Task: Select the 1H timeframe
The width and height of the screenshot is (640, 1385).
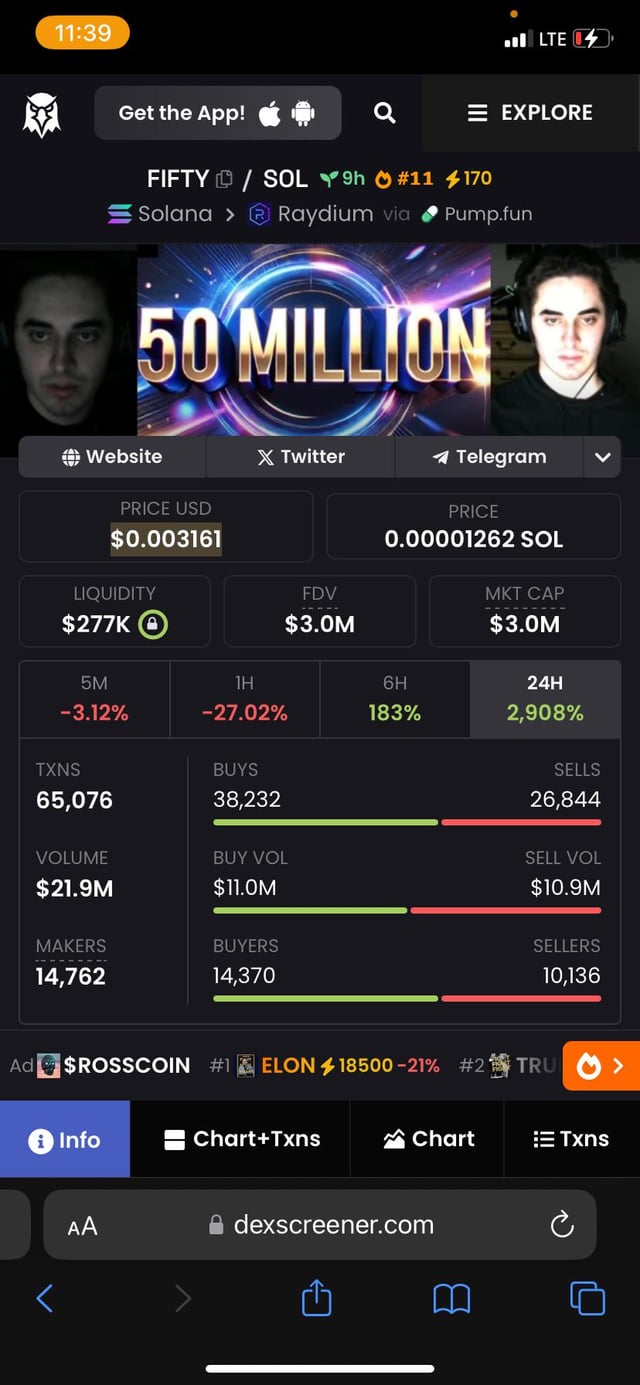Action: 244,698
